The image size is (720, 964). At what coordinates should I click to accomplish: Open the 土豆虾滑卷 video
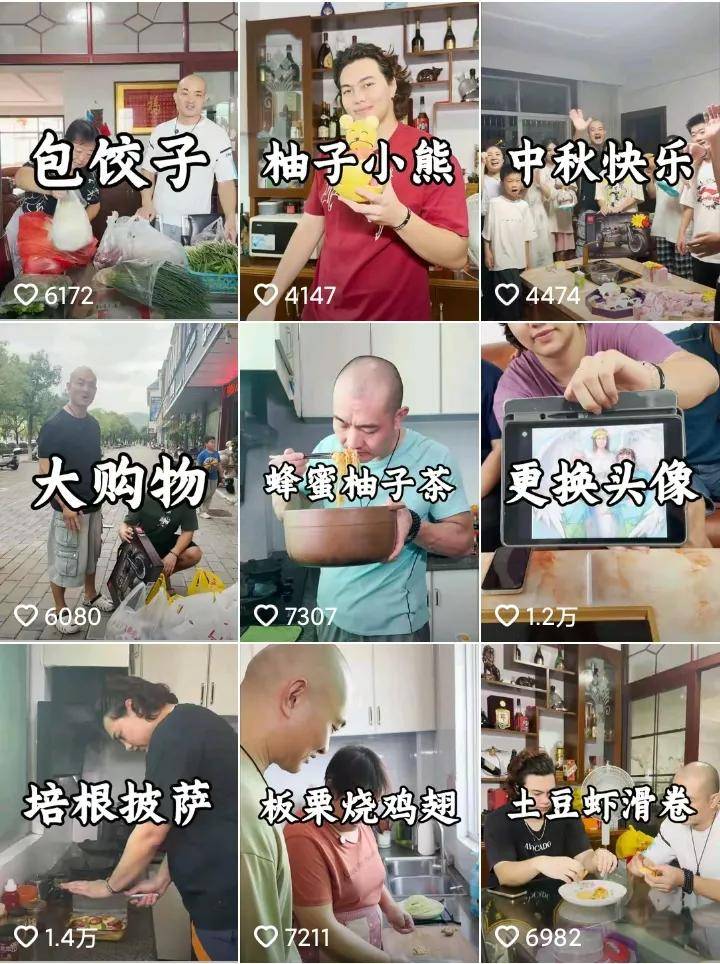pos(600,805)
